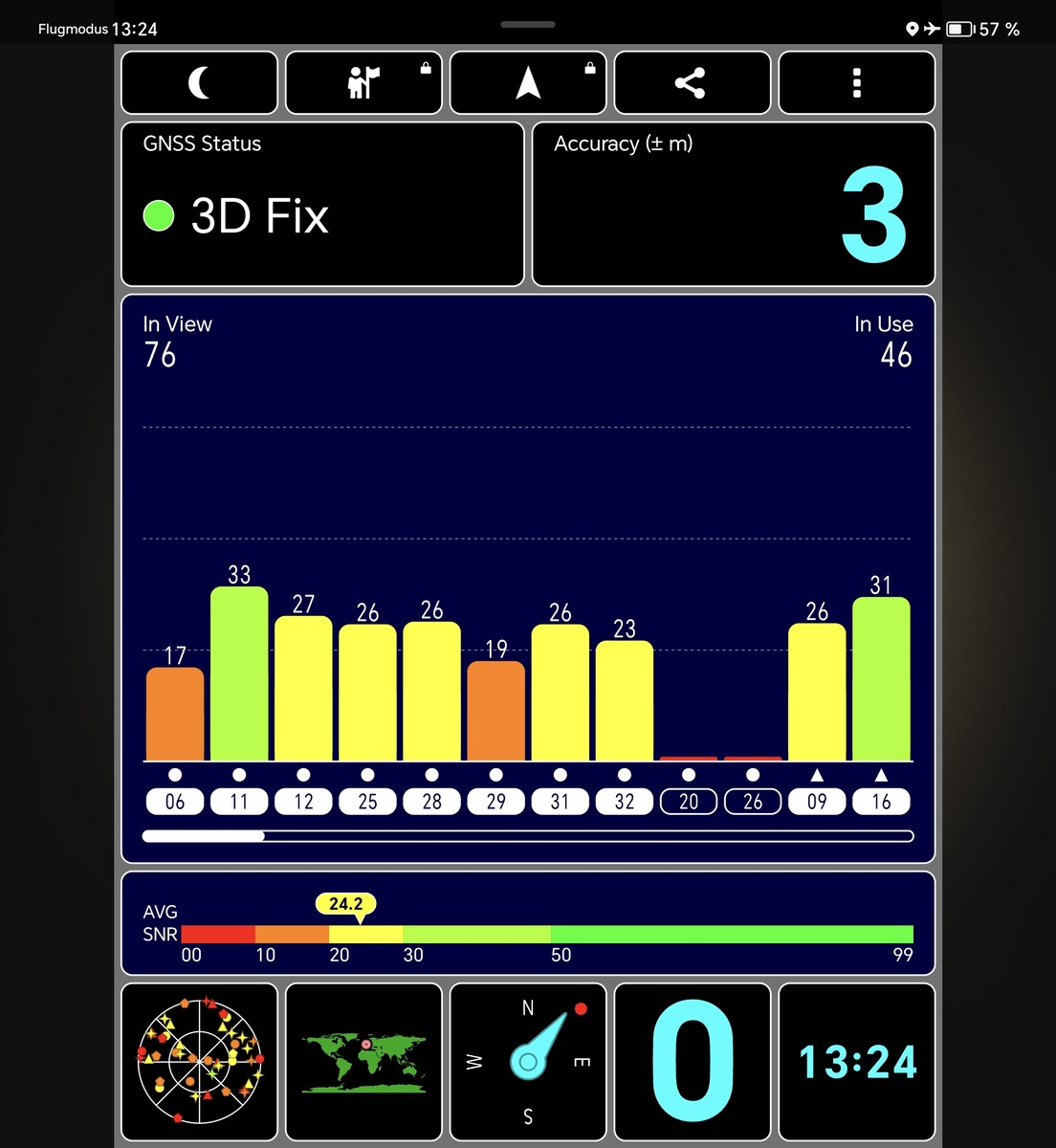Image resolution: width=1056 pixels, height=1148 pixels.
Task: Open the GNSS Status 3D Fix card
Action: [x=322, y=204]
